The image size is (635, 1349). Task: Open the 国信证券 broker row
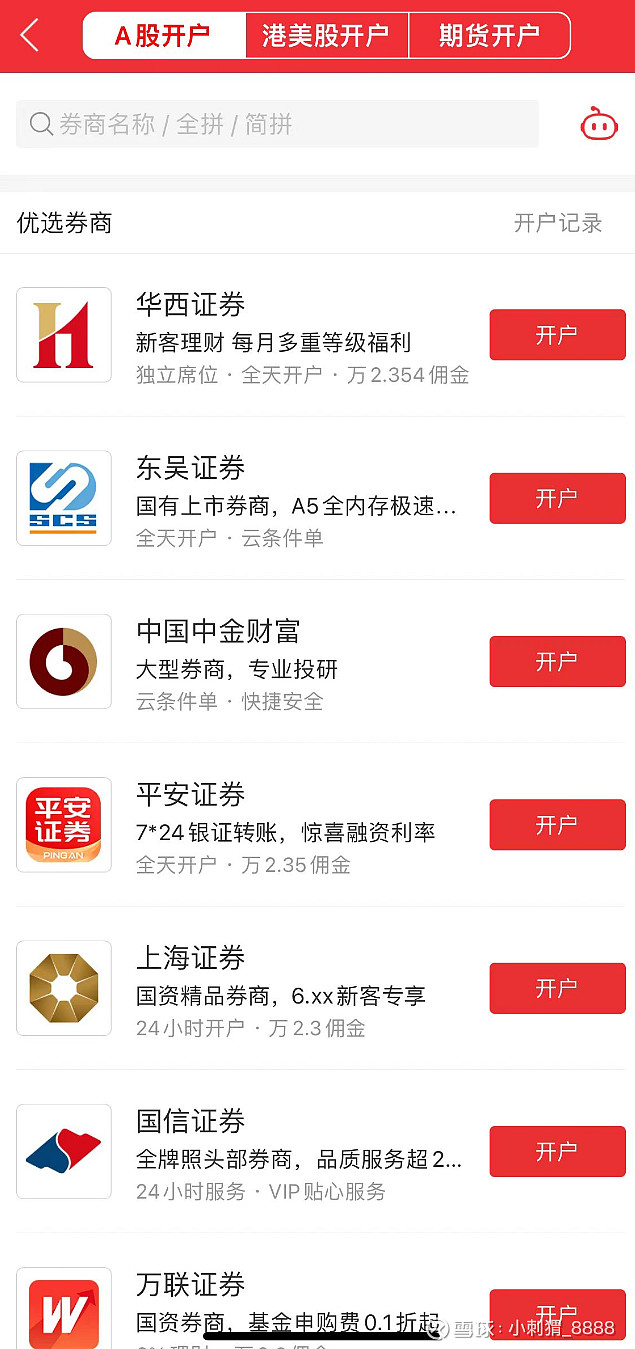tap(317, 1151)
